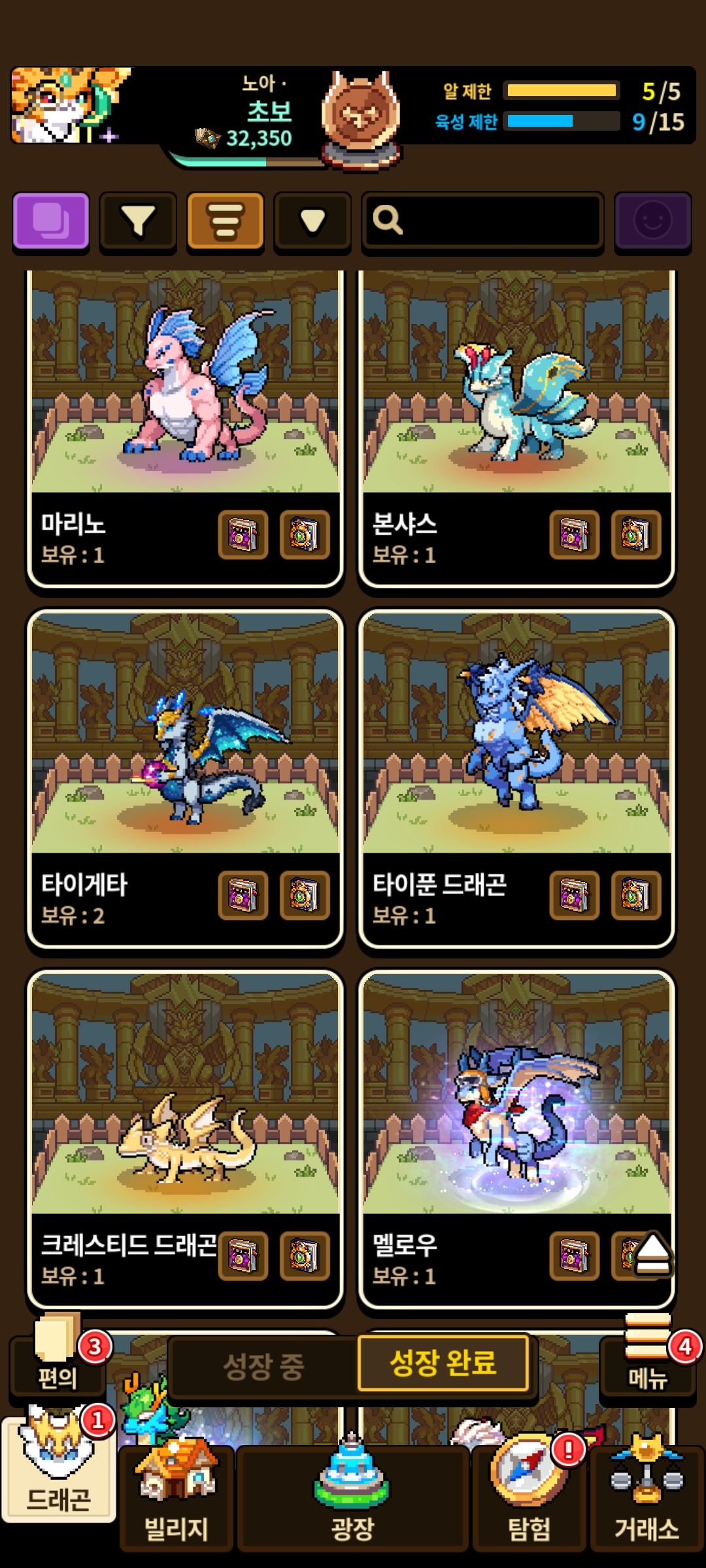Expand the dropdown arrow button
The width and height of the screenshot is (706, 1568).
click(312, 221)
